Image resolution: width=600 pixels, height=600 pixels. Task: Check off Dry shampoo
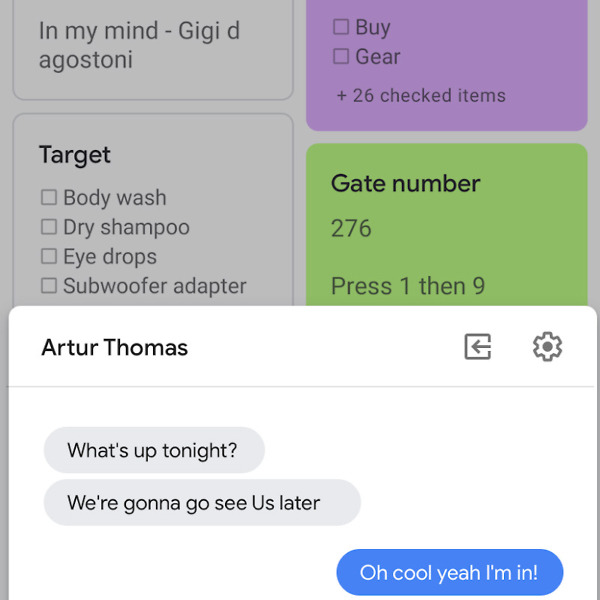[49, 227]
